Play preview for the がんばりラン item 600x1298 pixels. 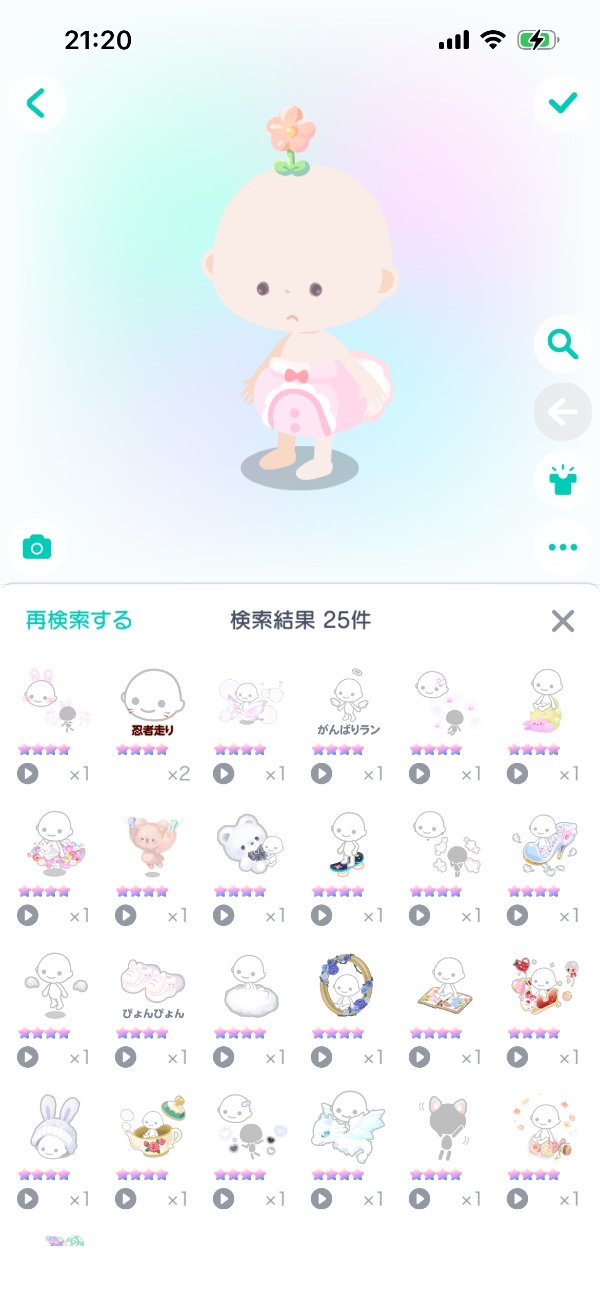coord(322,773)
